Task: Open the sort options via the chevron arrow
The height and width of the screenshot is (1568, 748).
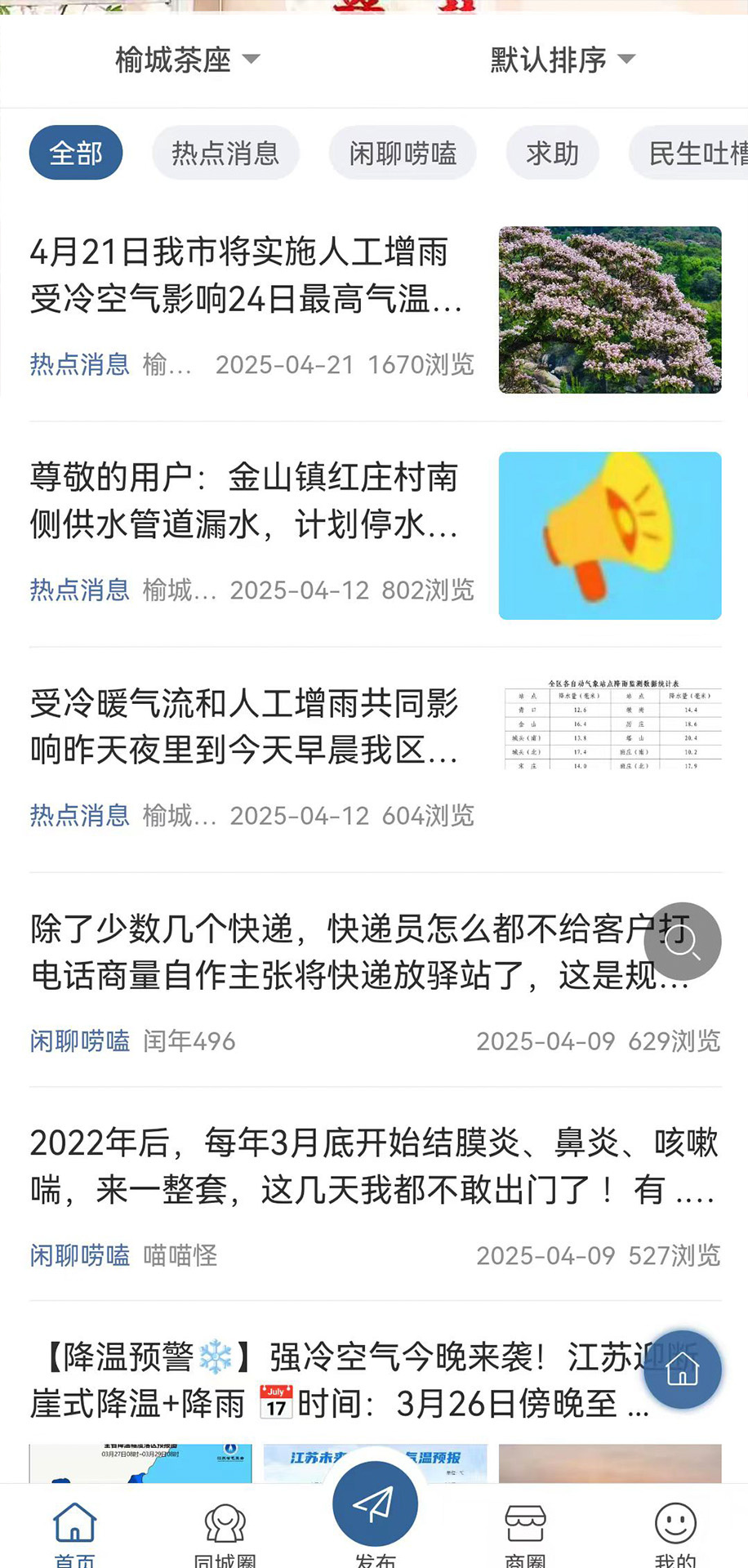Action: (x=626, y=59)
